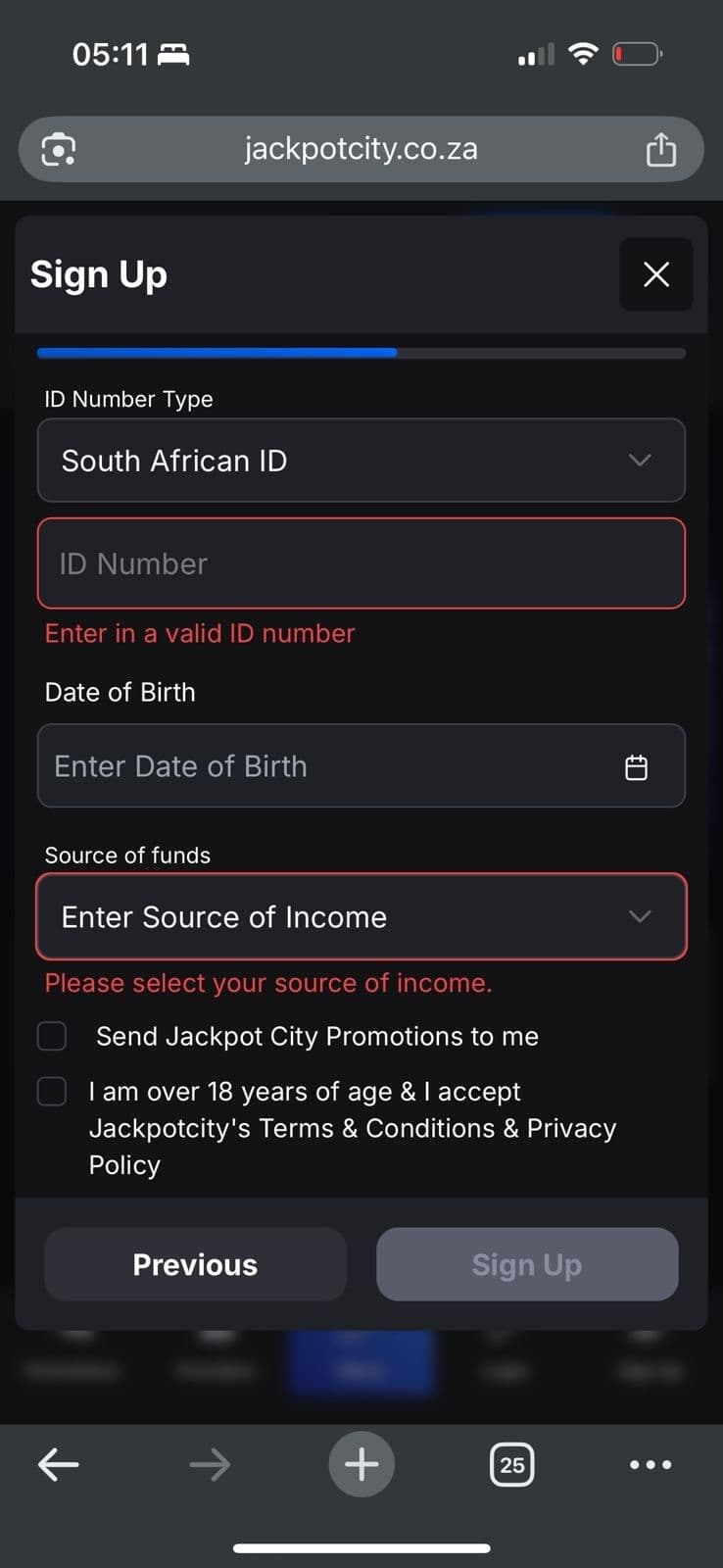723x1568 pixels.
Task: Open the browser more options ellipsis icon
Action: click(x=651, y=1464)
